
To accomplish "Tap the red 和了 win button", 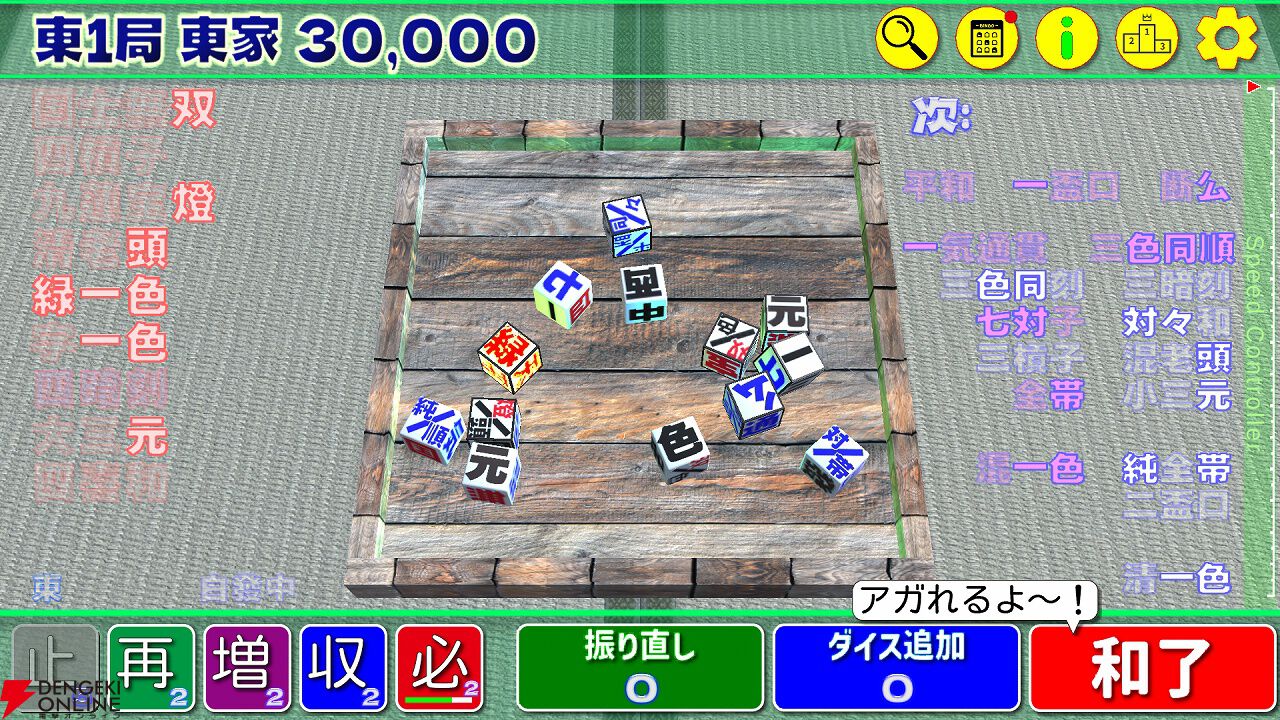I will click(x=1152, y=668).
